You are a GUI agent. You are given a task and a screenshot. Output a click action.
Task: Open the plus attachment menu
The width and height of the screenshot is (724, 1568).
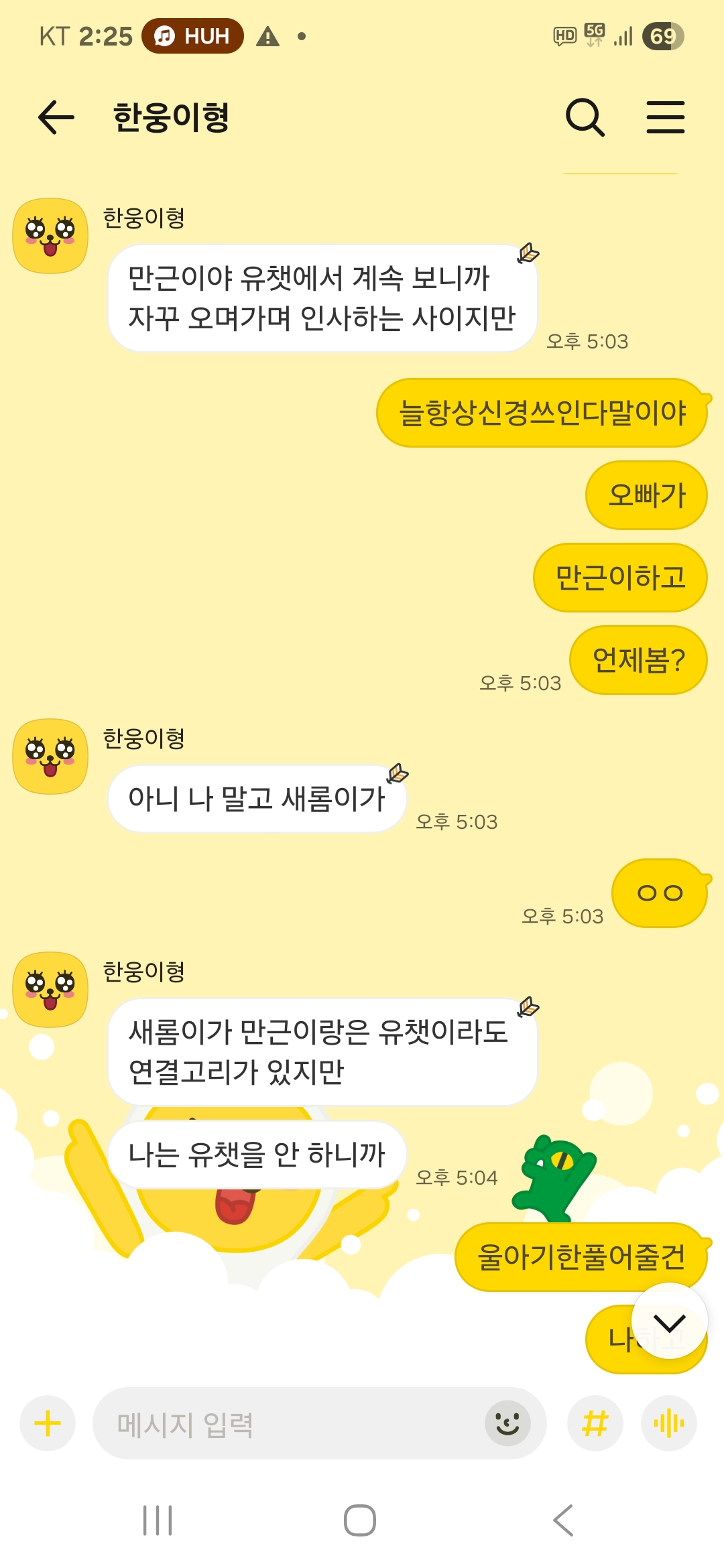pos(48,1423)
